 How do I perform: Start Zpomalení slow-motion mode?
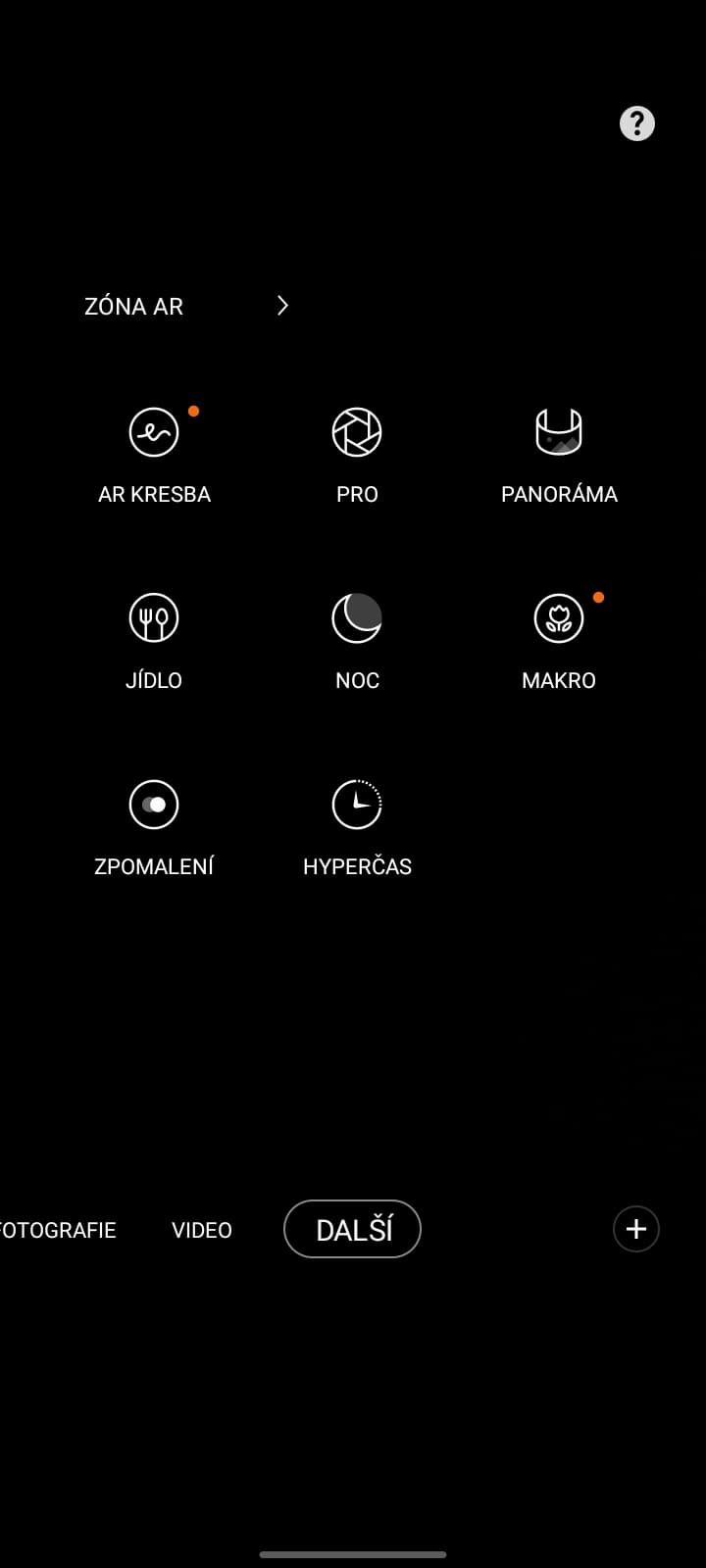click(154, 806)
